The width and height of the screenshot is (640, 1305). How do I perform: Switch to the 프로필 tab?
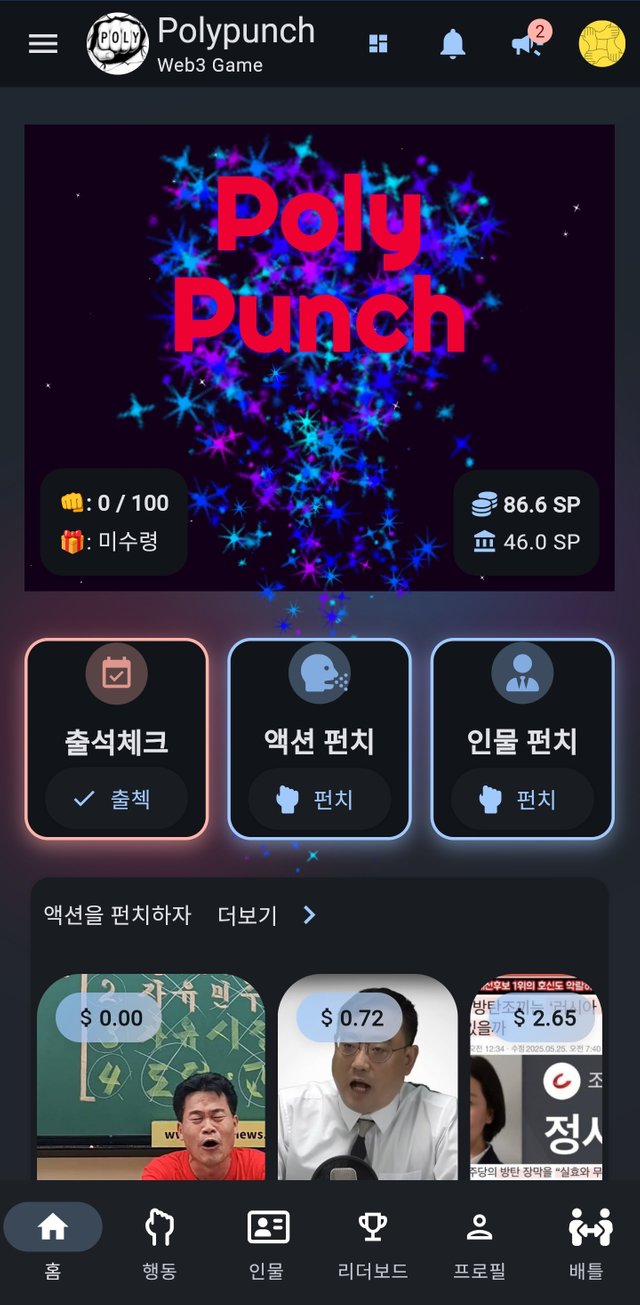(x=480, y=1242)
